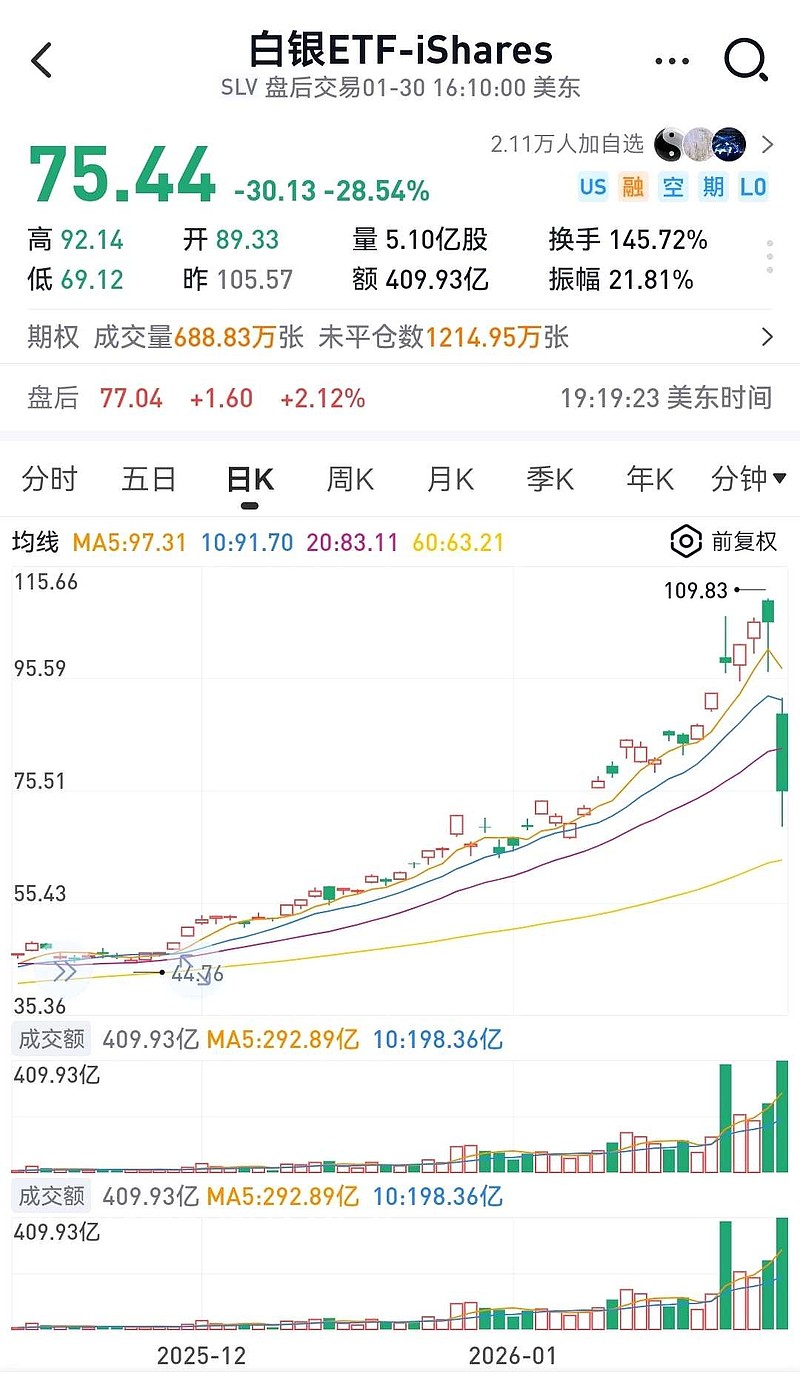Tap the 期 options badge icon
800x1385 pixels.
click(712, 187)
